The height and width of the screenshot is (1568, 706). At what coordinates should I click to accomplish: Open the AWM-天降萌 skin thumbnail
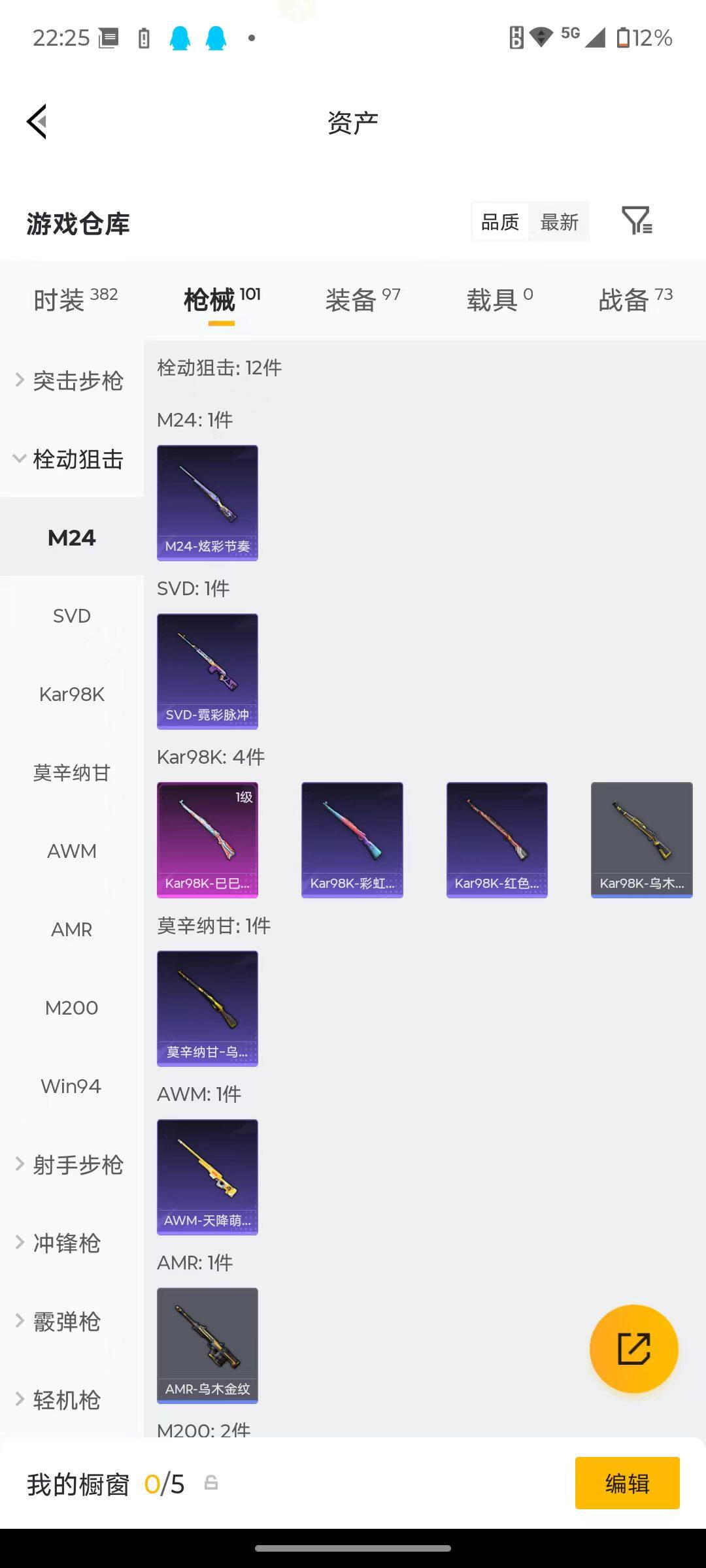pyautogui.click(x=207, y=1177)
